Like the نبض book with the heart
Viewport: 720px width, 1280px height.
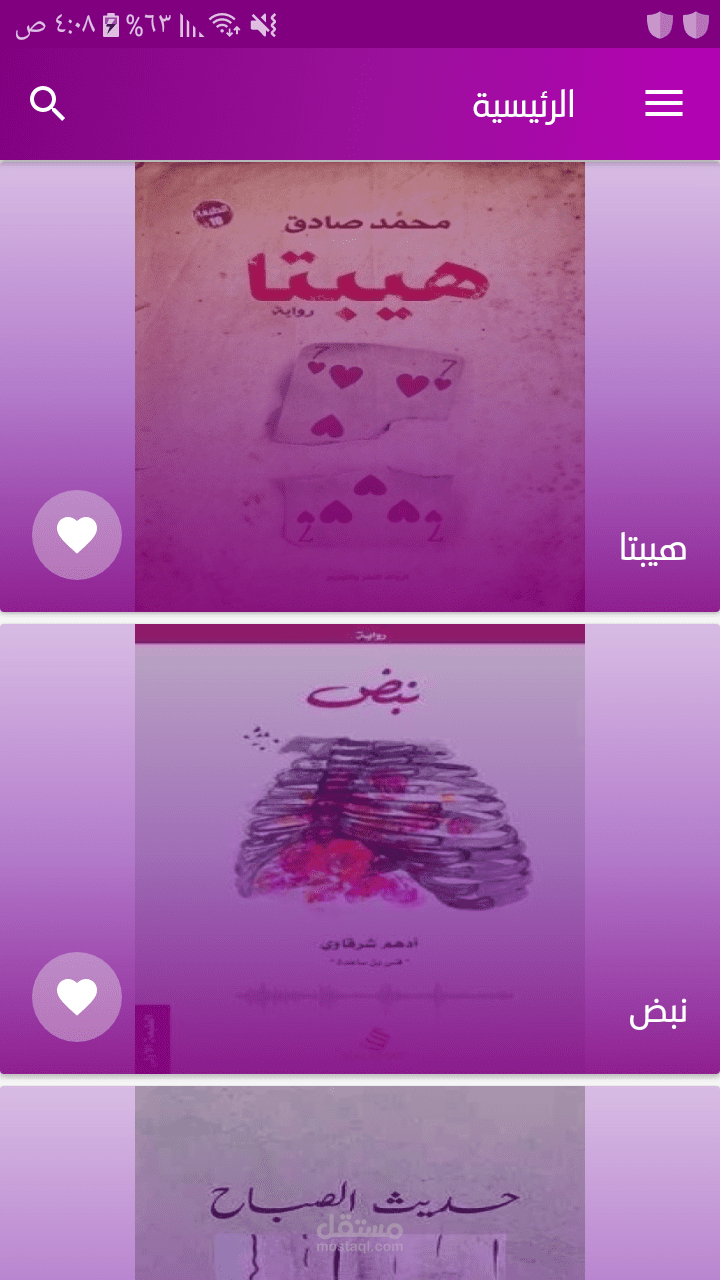pyautogui.click(x=77, y=997)
